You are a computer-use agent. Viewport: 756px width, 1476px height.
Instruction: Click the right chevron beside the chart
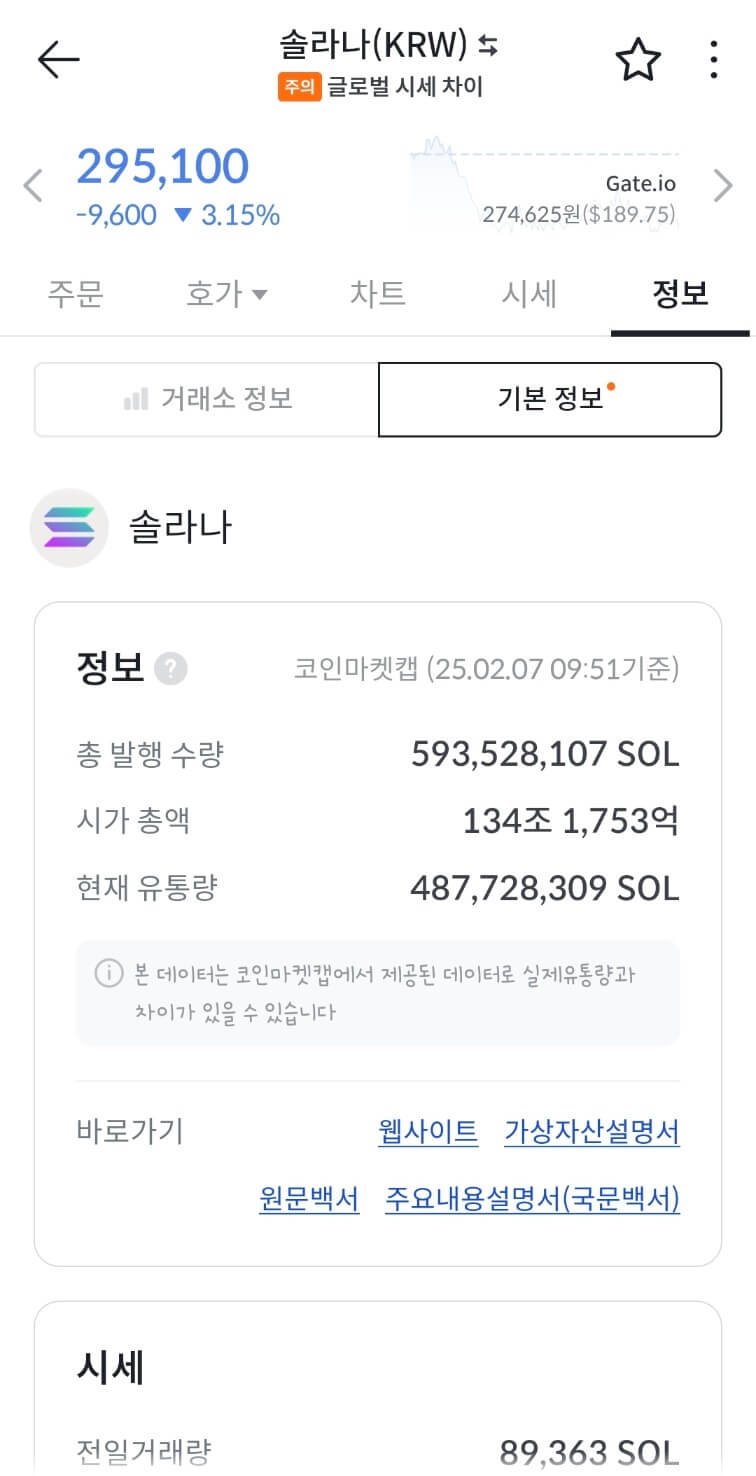tap(723, 185)
